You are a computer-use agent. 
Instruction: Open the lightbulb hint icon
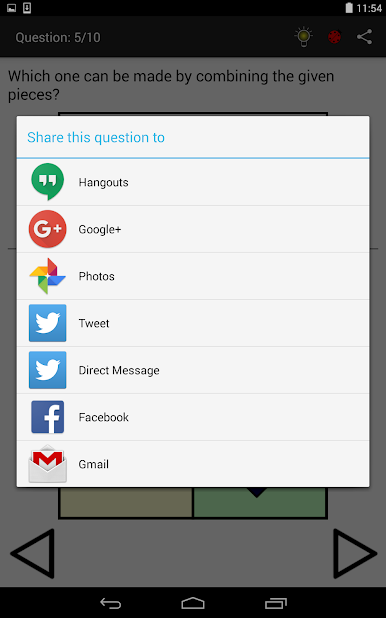pos(303,37)
